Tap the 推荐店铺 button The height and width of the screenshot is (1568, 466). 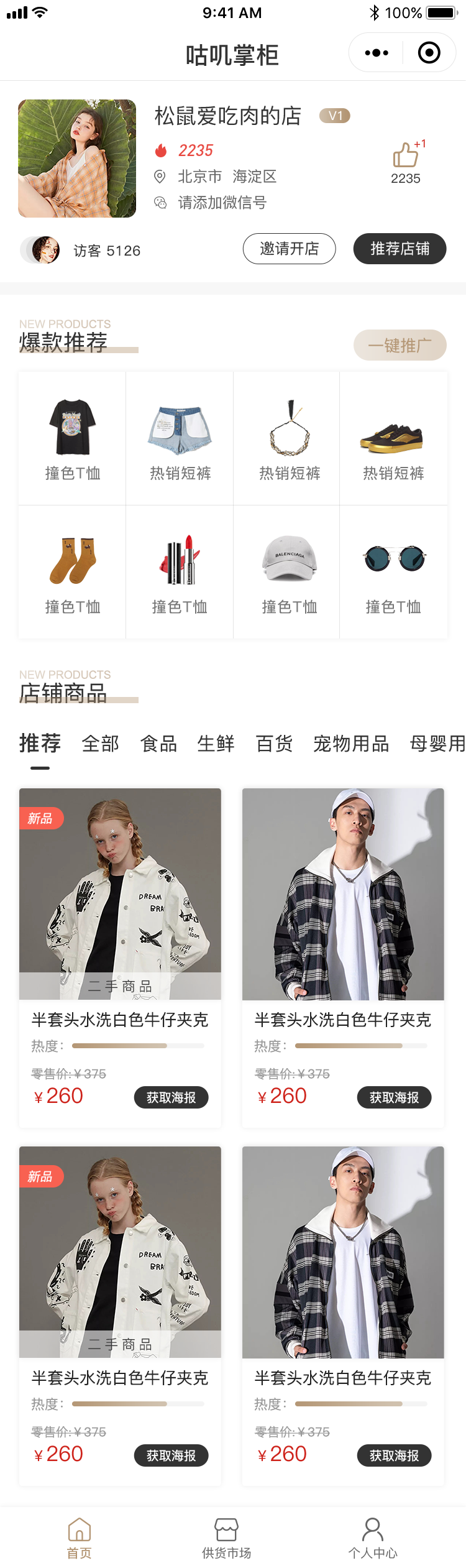click(x=400, y=249)
